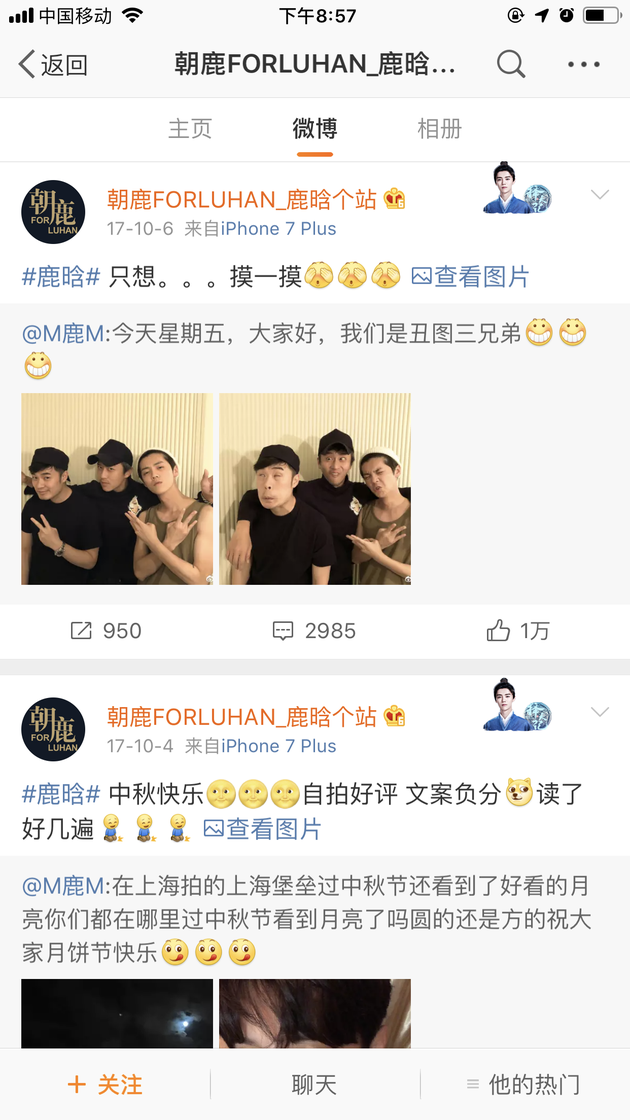This screenshot has width=630, height=1120.
Task: Expand the chevron on the 17-10-4 post
Action: (x=600, y=712)
